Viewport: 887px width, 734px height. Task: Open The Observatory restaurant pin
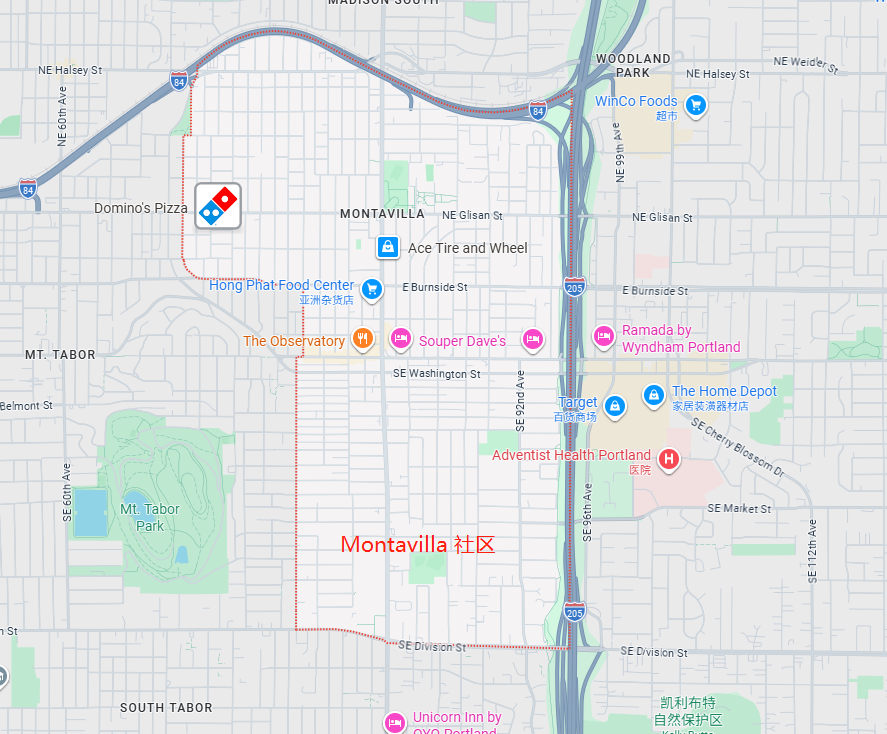click(x=363, y=340)
